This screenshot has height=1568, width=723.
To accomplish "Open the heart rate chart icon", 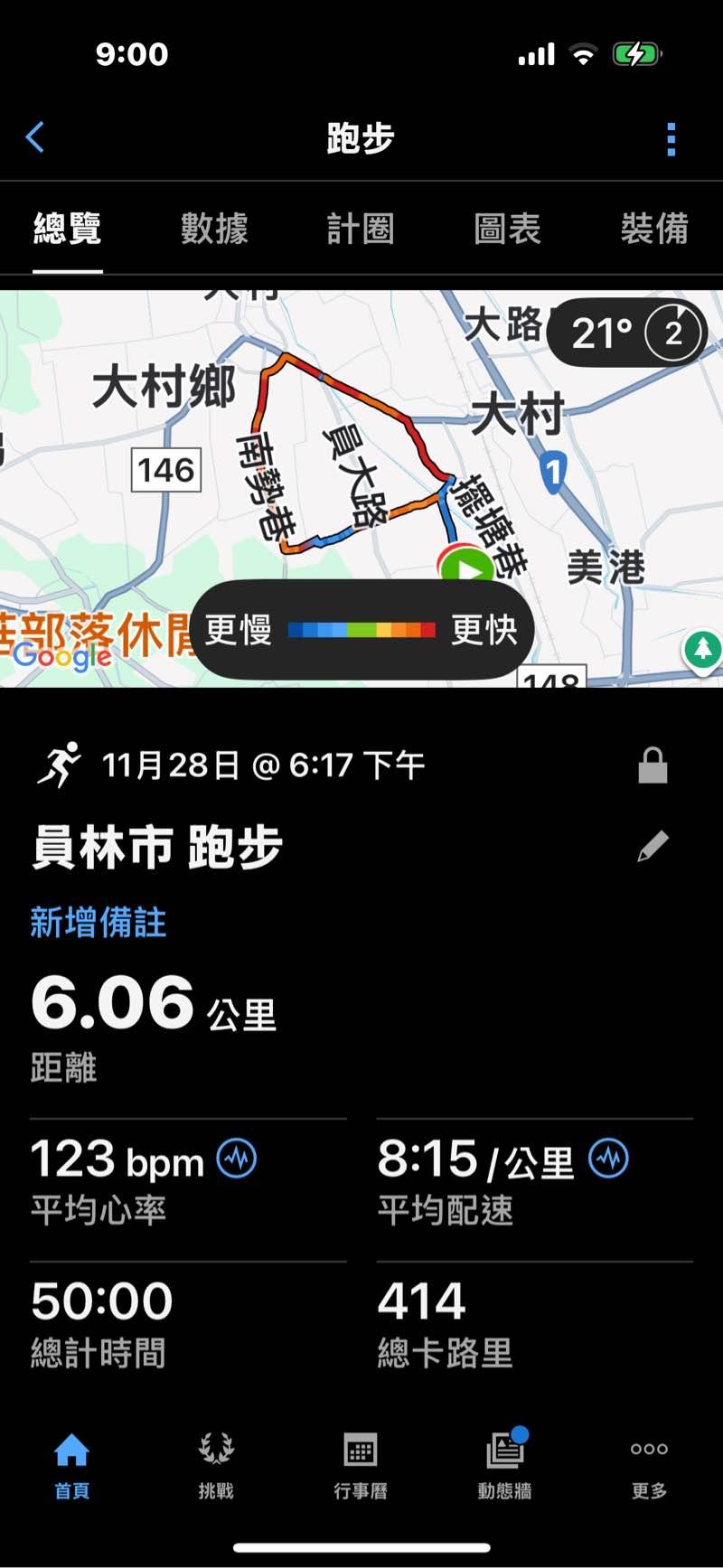I will tap(237, 1159).
